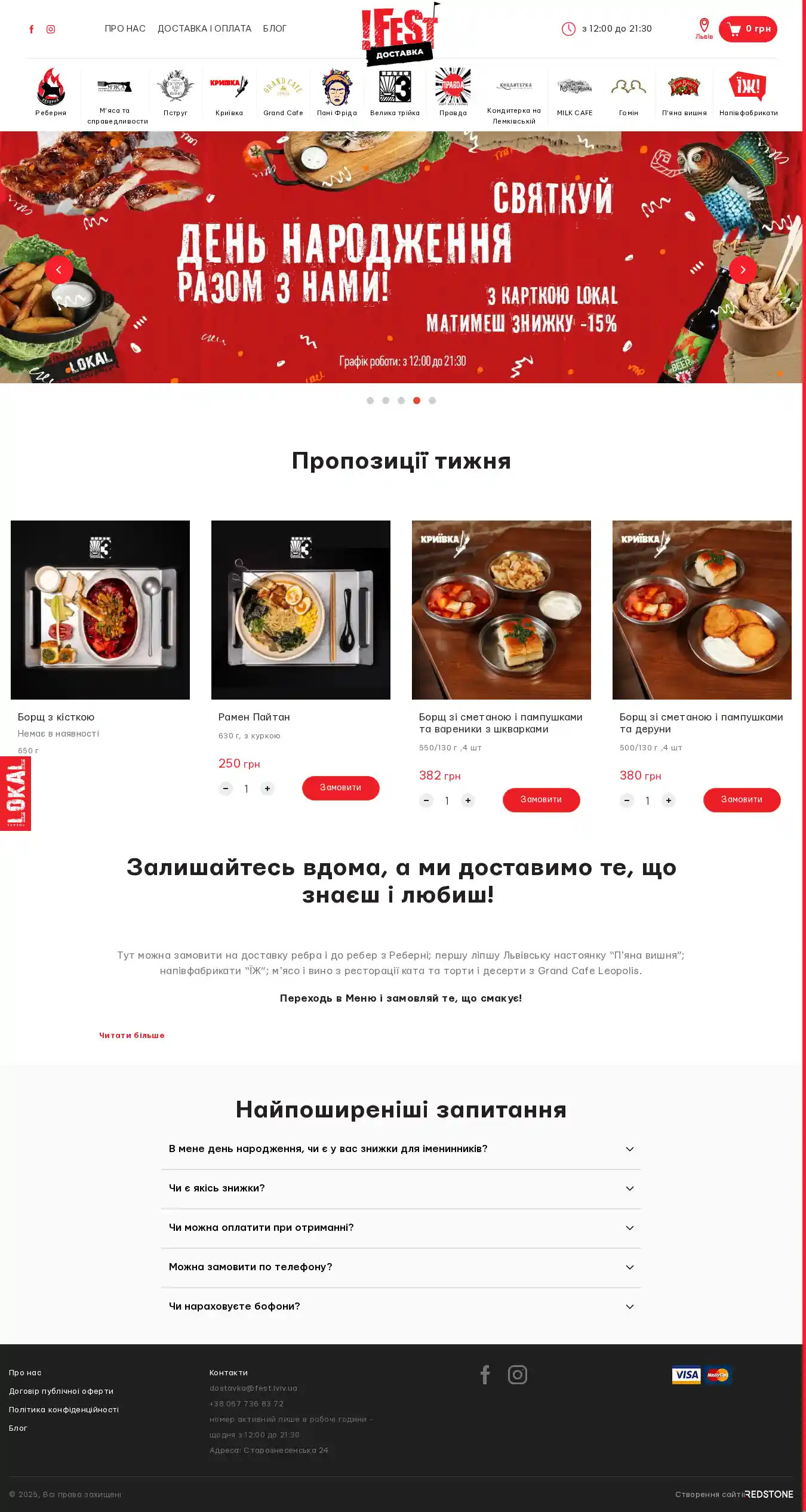Viewport: 806px width, 1512px height.
Task: Select the Реберня restaurant
Action: 51,93
